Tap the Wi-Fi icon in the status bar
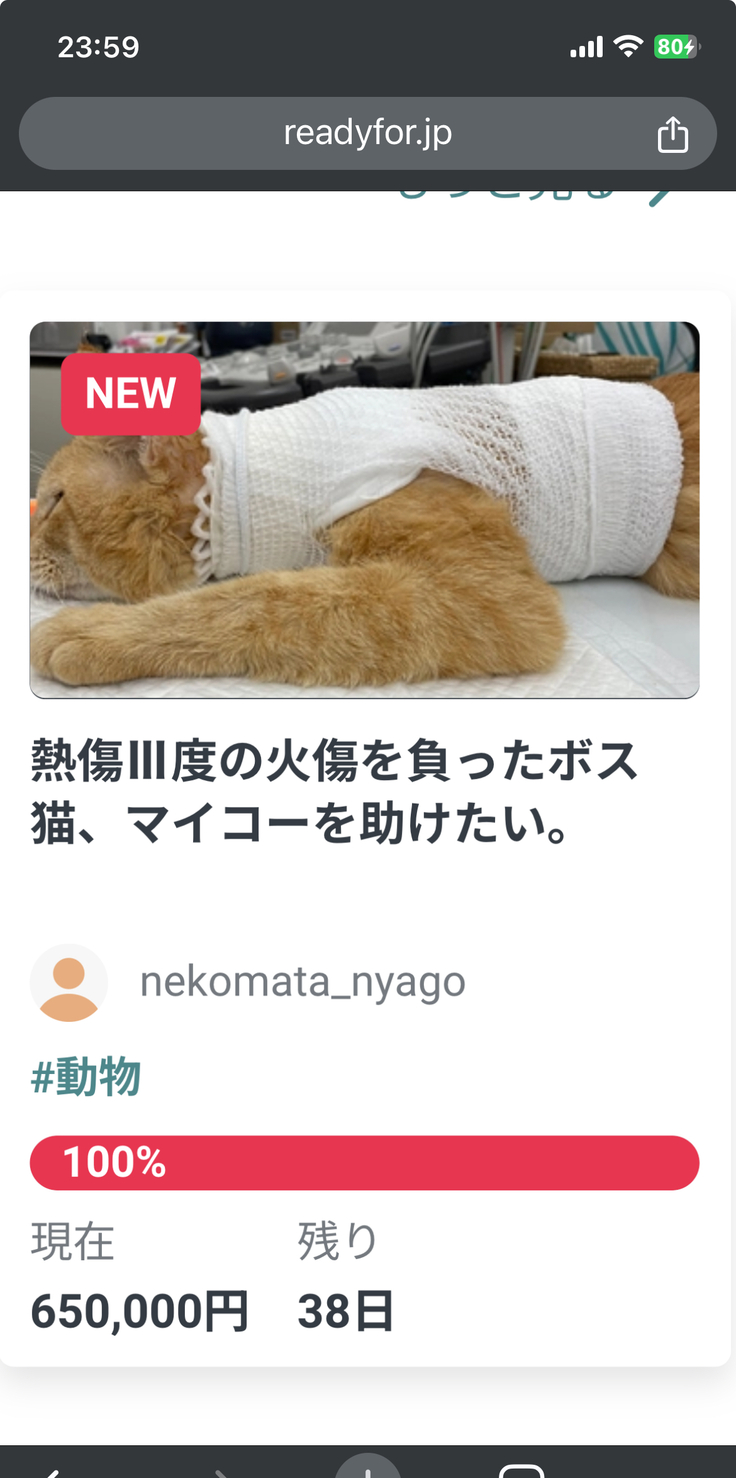Screen dimensions: 736x1478 pyautogui.click(x=628, y=46)
